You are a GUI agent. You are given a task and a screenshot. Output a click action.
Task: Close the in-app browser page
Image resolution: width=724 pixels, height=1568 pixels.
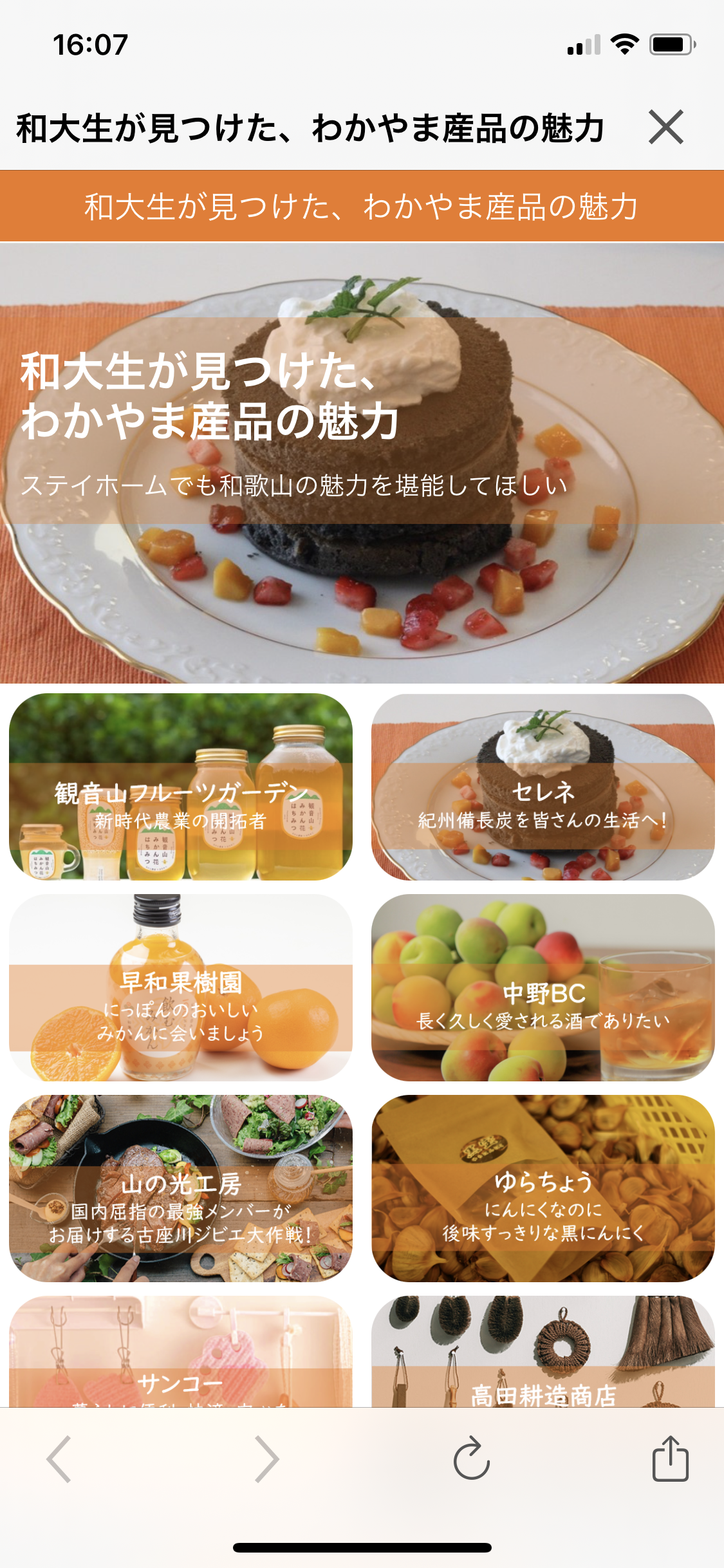point(665,127)
